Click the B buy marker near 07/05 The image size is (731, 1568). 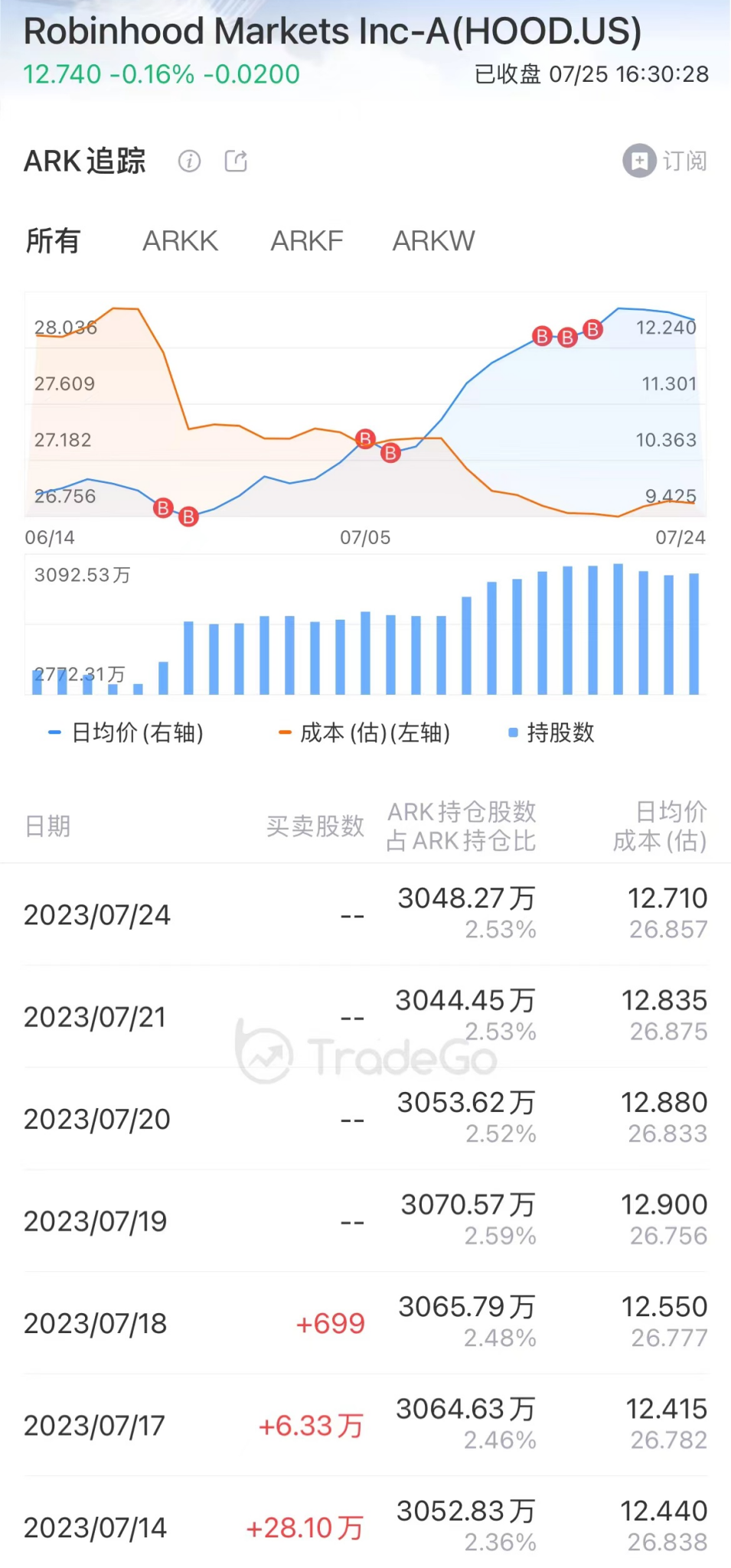click(365, 439)
